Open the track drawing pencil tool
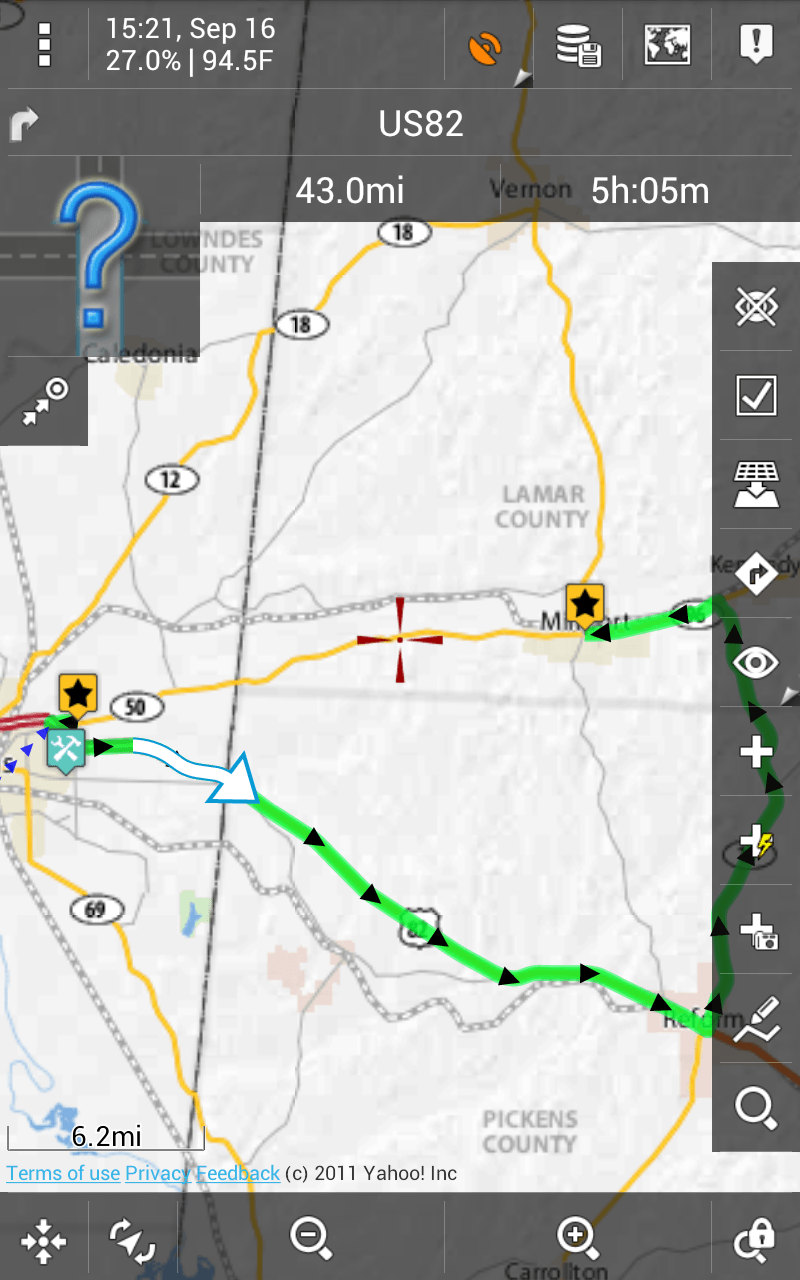This screenshot has width=800, height=1280. [x=756, y=1019]
